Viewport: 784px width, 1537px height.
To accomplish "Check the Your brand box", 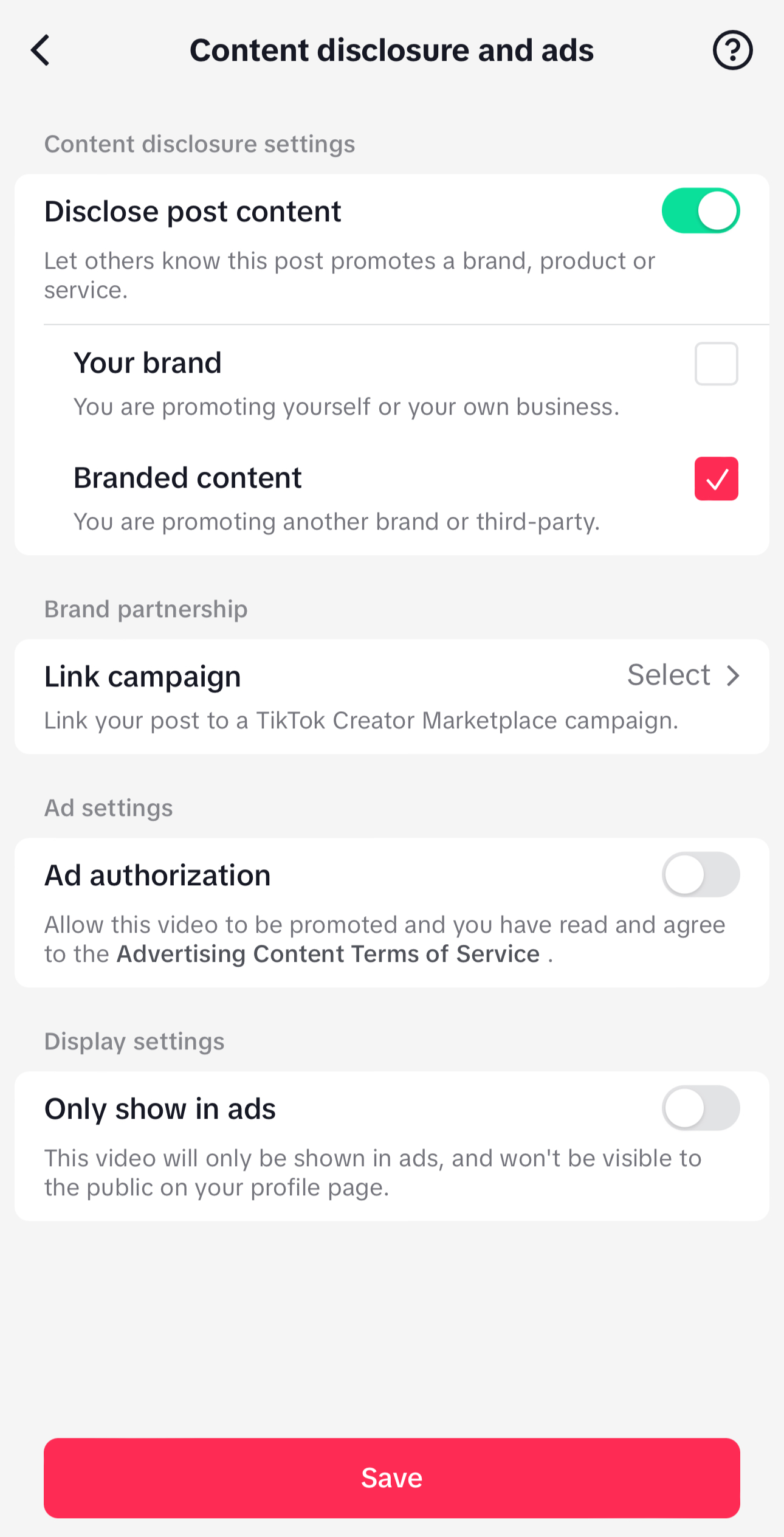I will click(716, 364).
